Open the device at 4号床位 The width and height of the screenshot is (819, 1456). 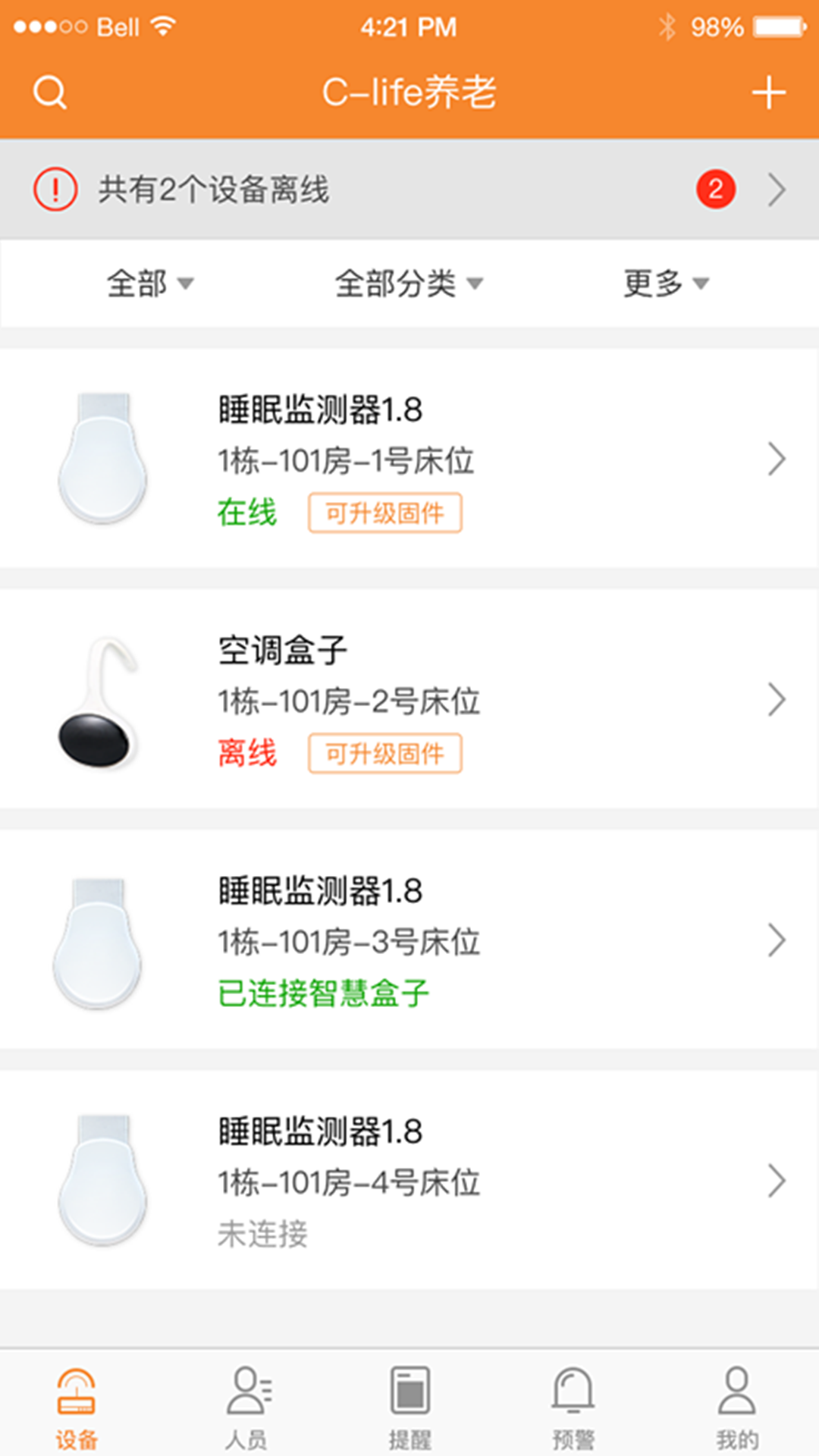point(409,1181)
